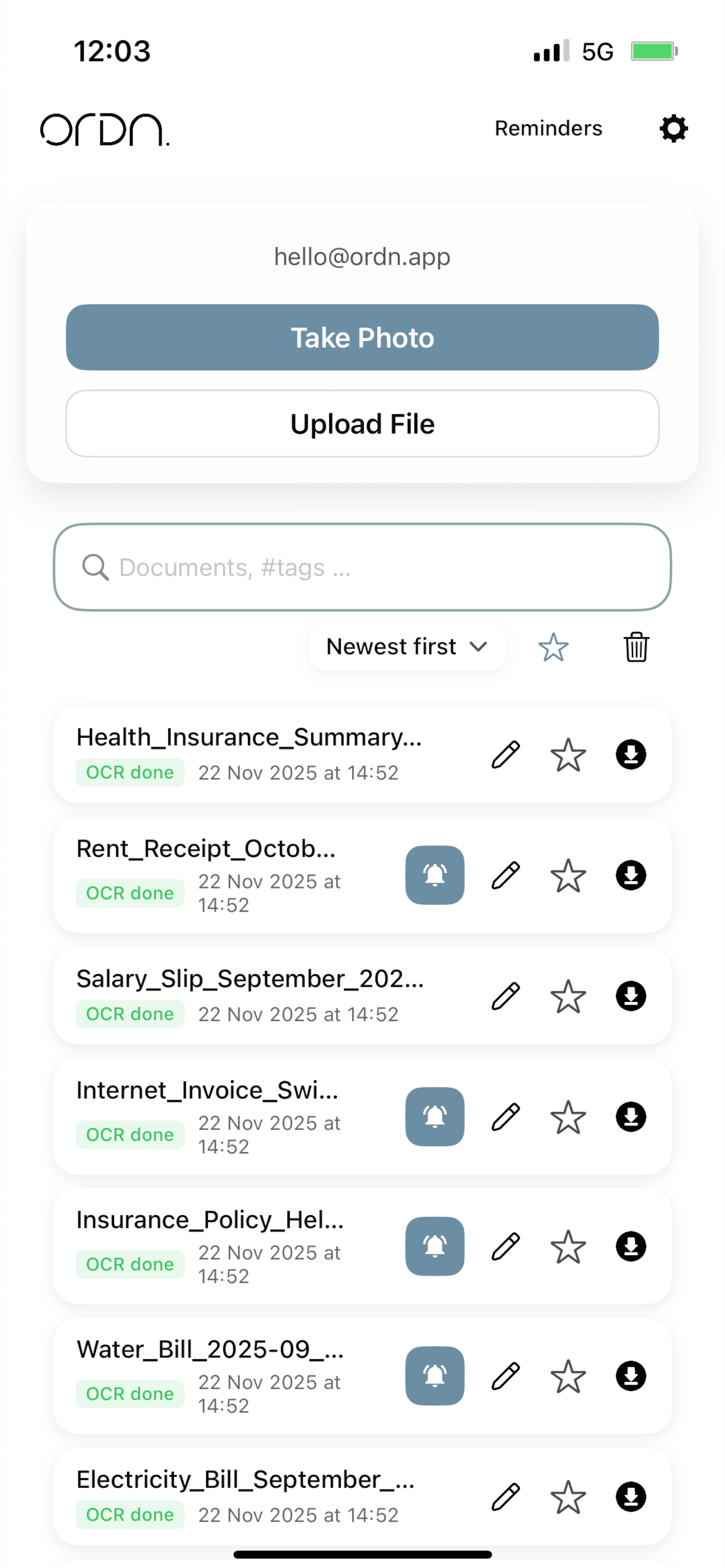Filter by favorites with the blue star
The height and width of the screenshot is (1568, 725).
553,647
